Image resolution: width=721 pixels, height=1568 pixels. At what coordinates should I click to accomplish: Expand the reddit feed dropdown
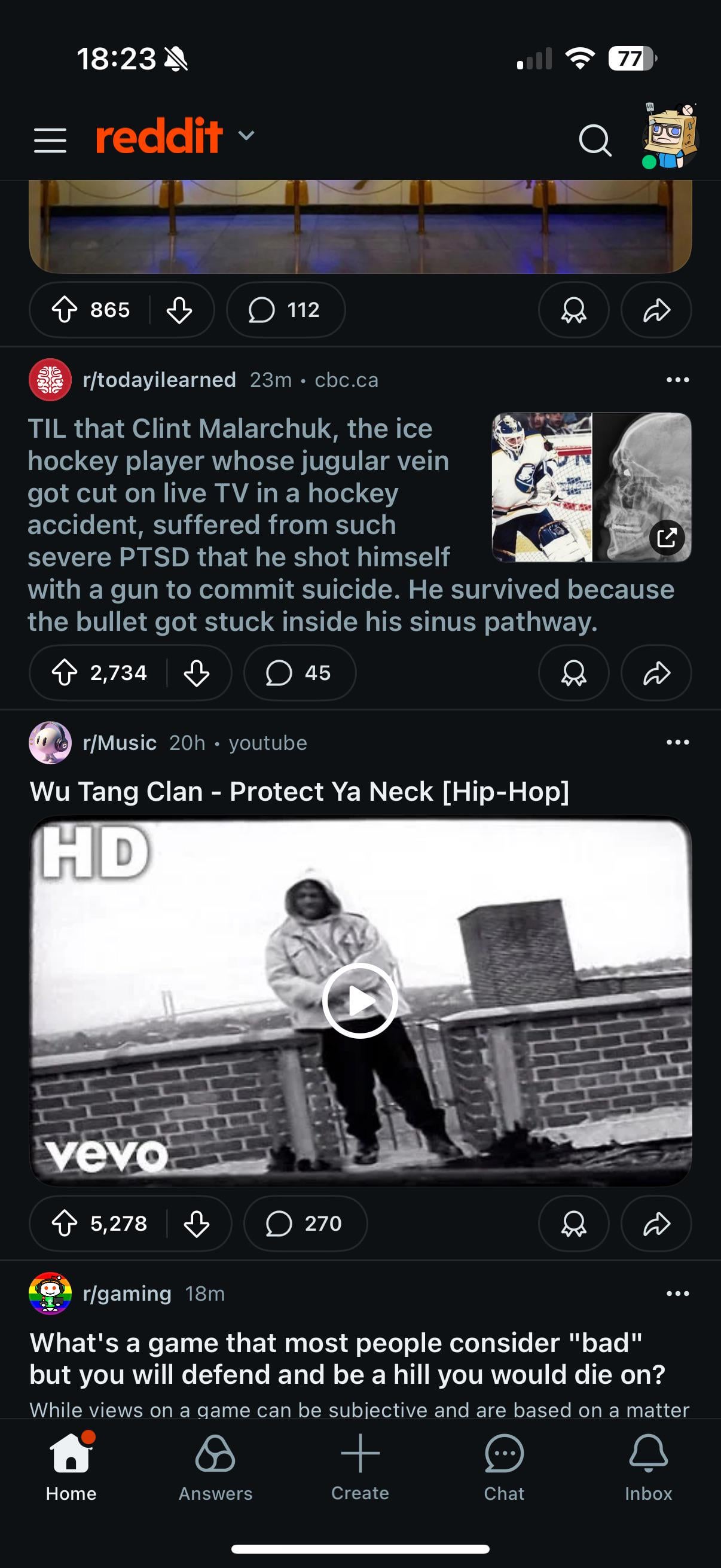coord(246,135)
